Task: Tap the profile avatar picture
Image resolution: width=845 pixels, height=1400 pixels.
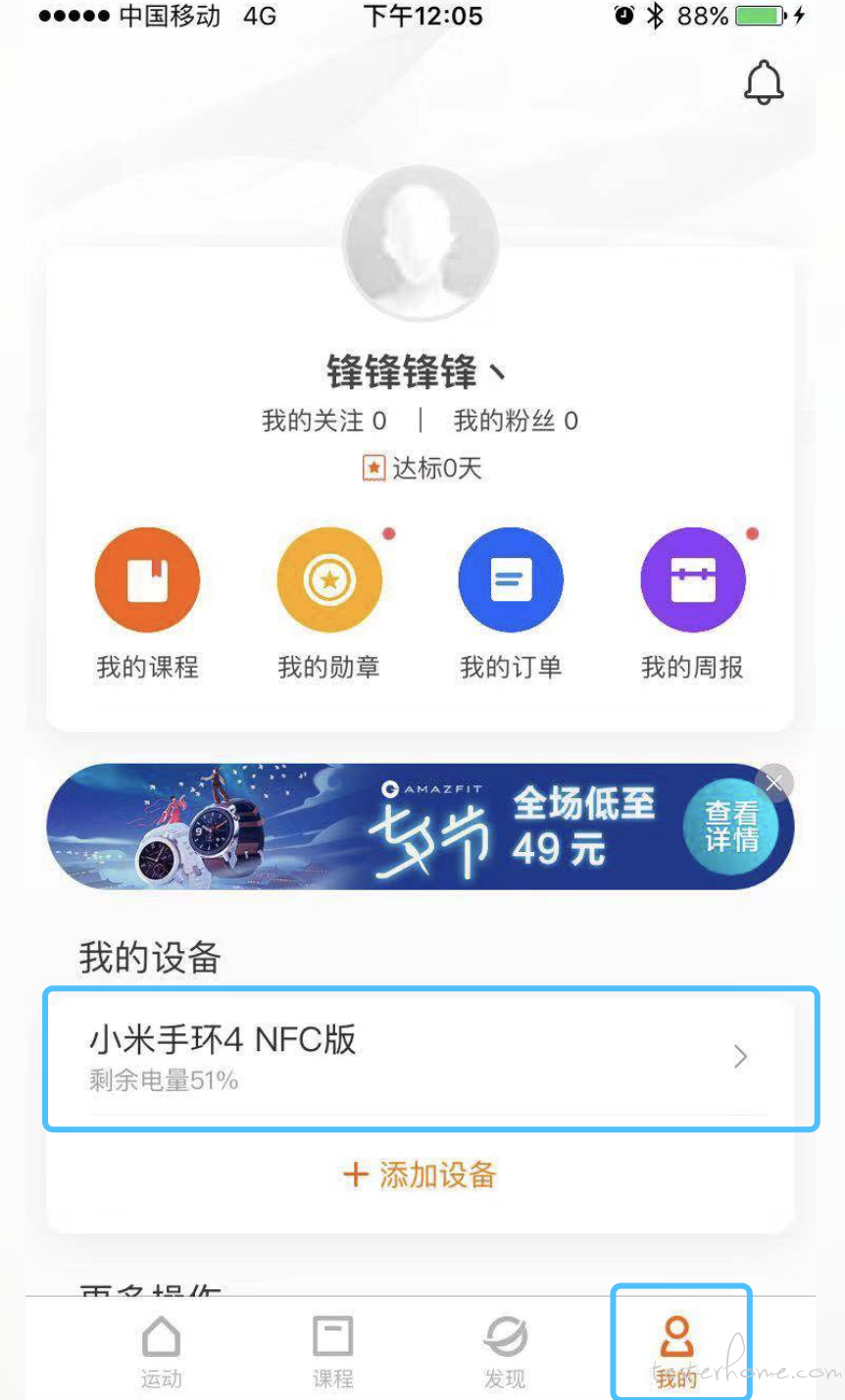Action: pyautogui.click(x=421, y=242)
